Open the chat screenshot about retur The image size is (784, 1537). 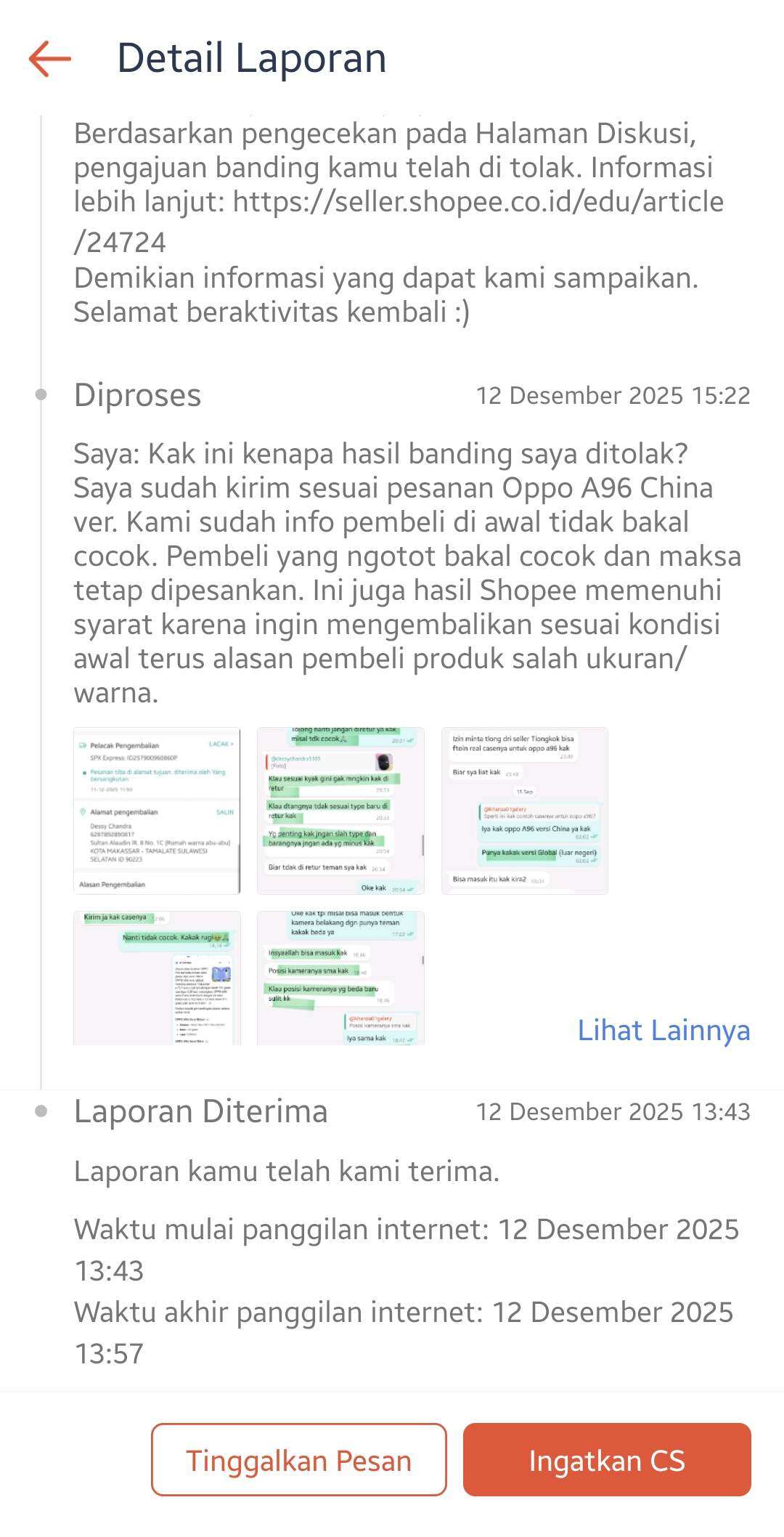coord(340,811)
